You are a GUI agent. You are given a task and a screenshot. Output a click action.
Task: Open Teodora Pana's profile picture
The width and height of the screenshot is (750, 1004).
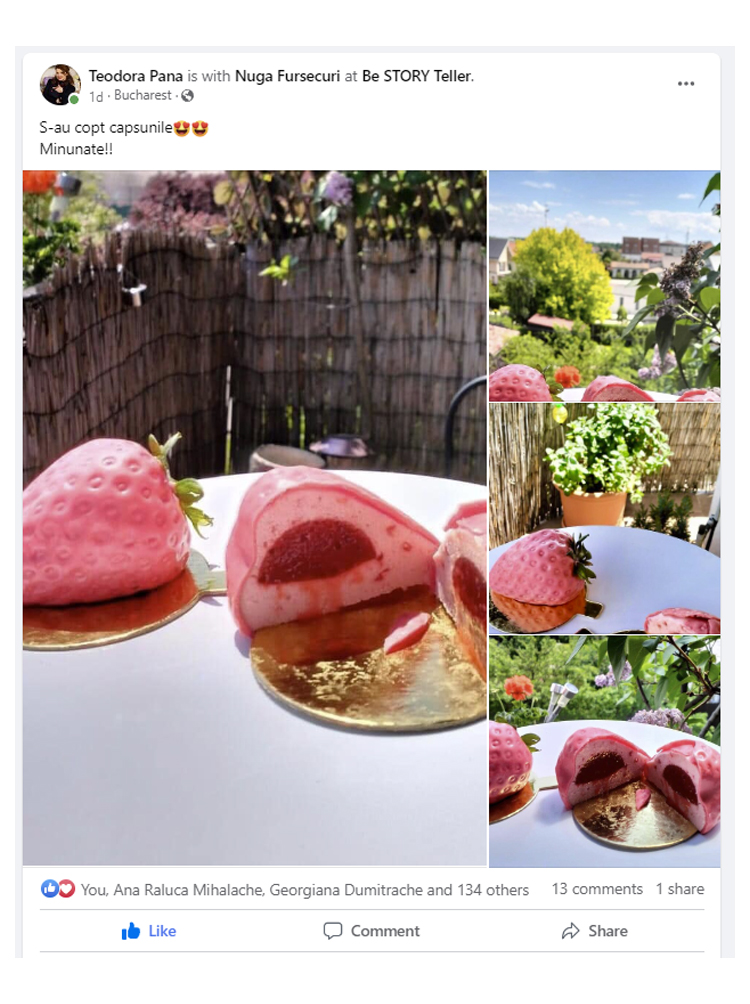tap(59, 85)
